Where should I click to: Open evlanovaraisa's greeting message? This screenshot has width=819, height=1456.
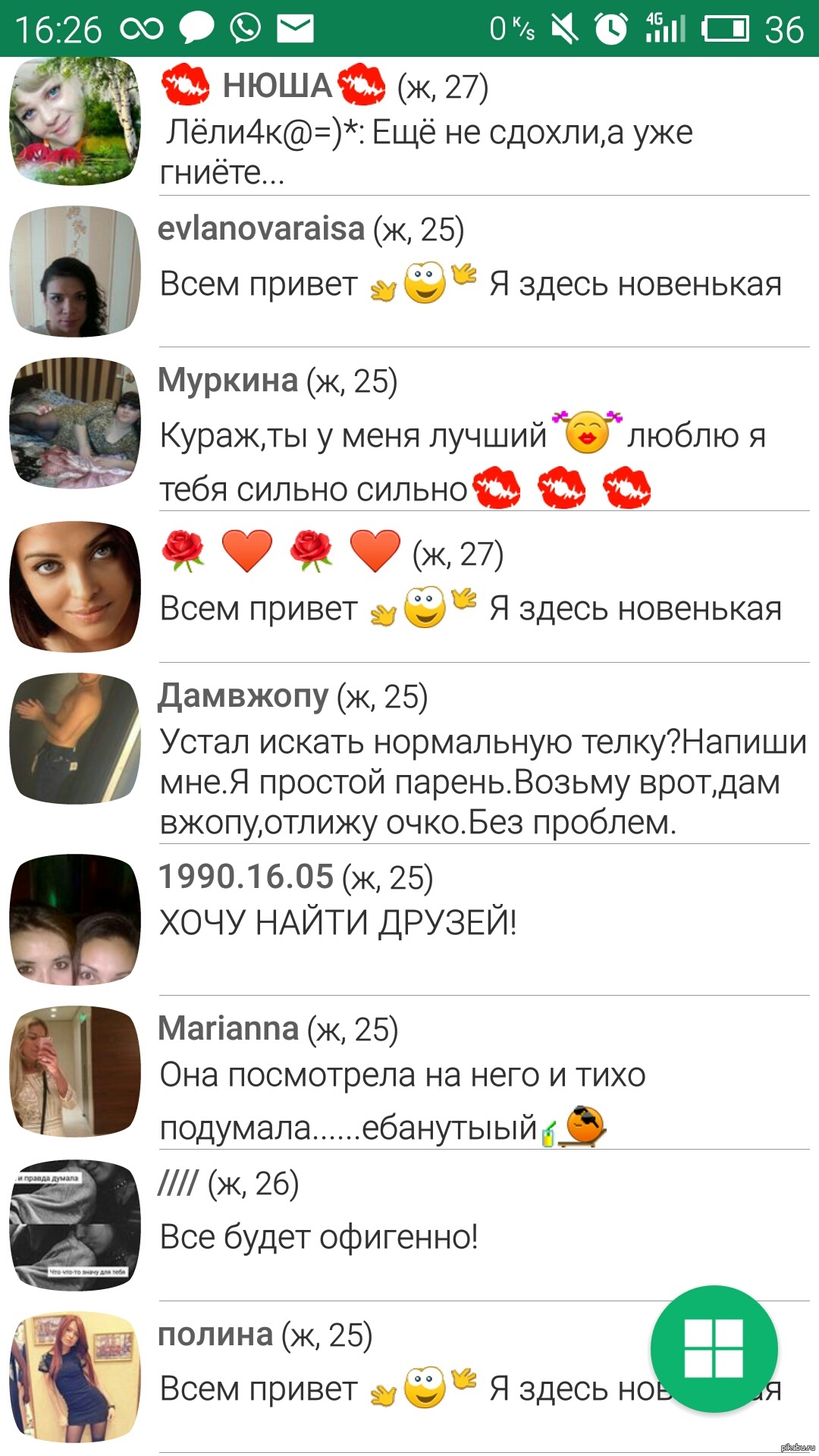(470, 284)
